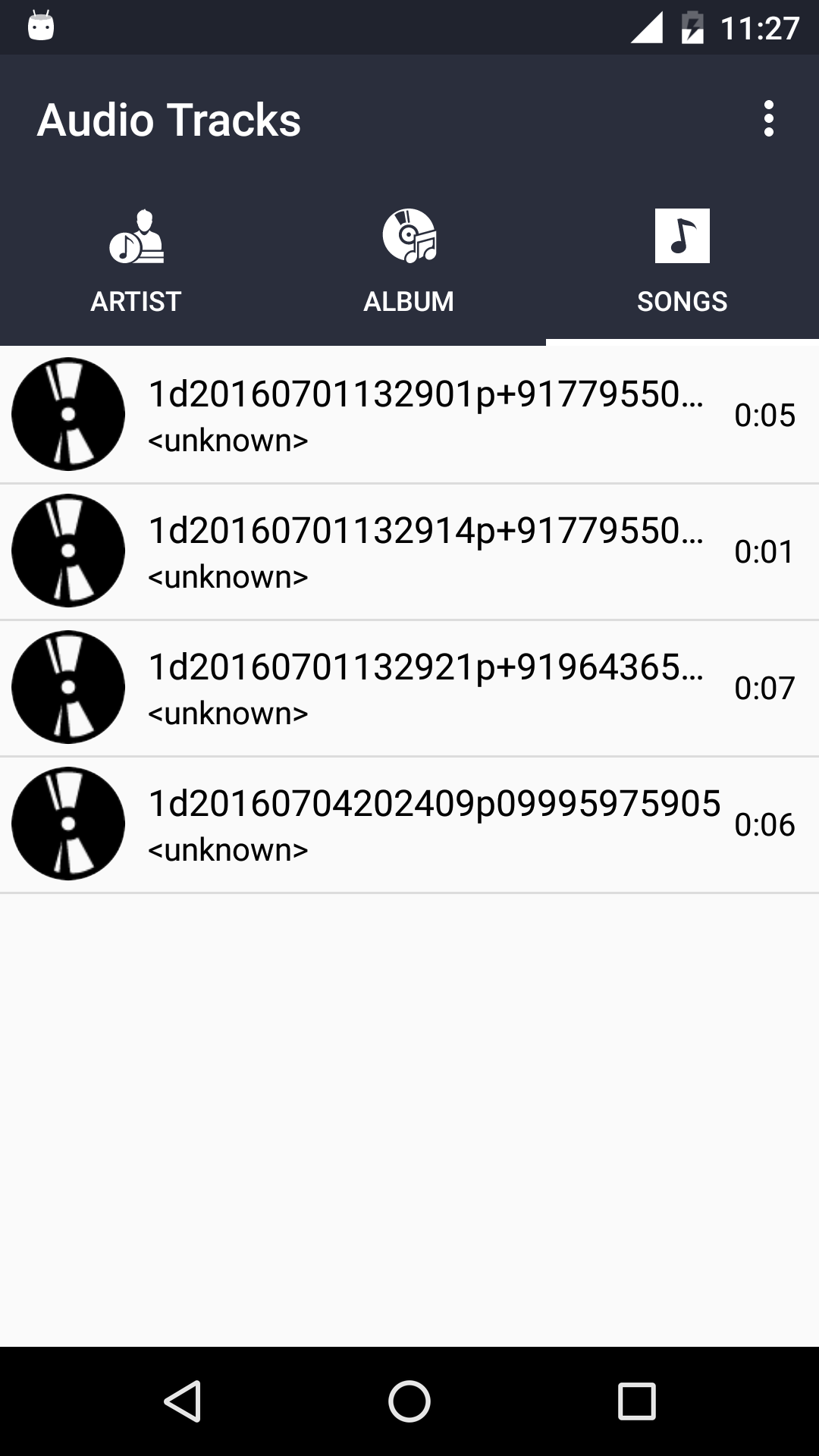The image size is (819, 1456).
Task: Tap the unknown artist label of second song
Action: (227, 576)
